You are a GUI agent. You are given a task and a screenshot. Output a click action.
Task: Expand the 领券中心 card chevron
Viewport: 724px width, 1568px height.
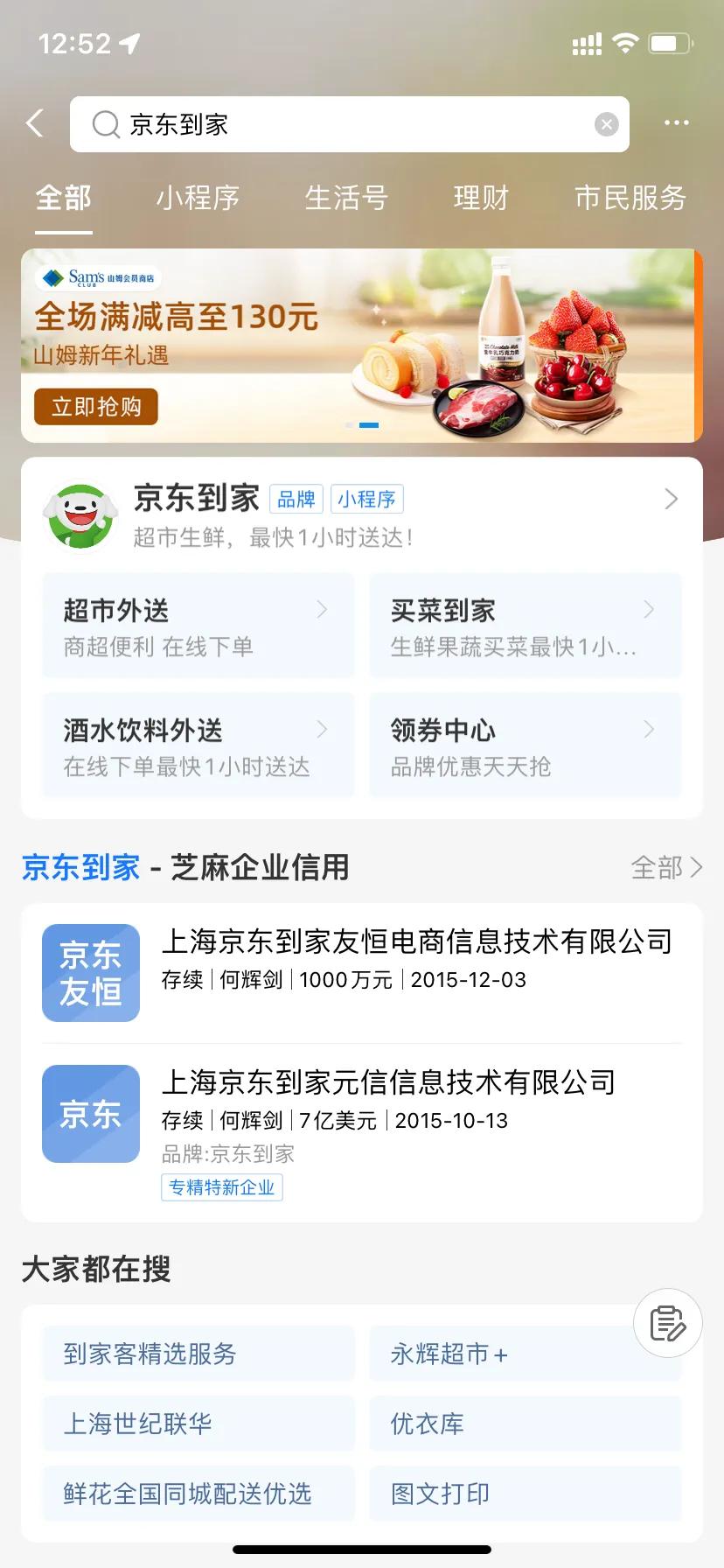(648, 729)
